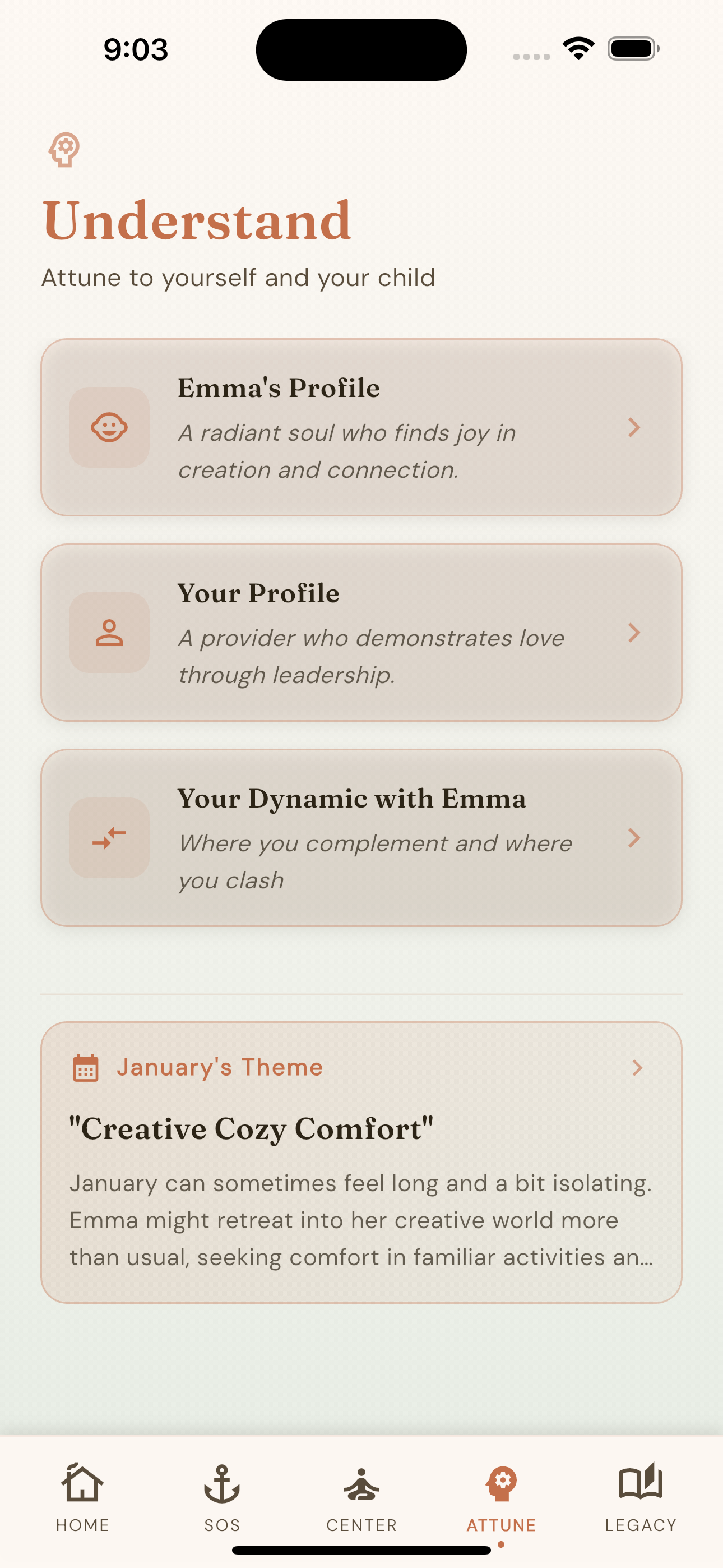Select the person icon on Your Profile card
The width and height of the screenshot is (723, 1568).
[x=109, y=633]
